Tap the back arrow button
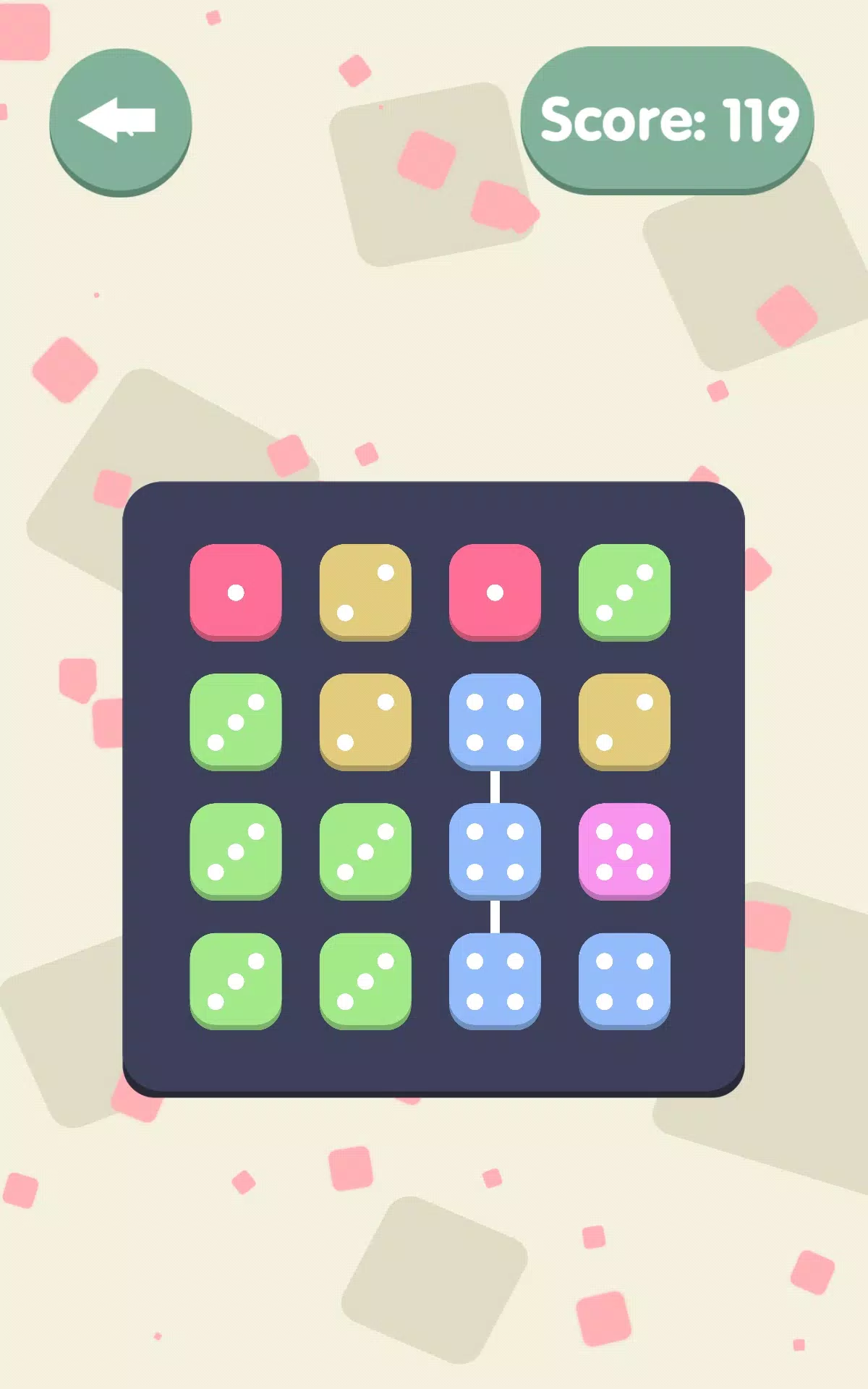868x1389 pixels. (120, 122)
